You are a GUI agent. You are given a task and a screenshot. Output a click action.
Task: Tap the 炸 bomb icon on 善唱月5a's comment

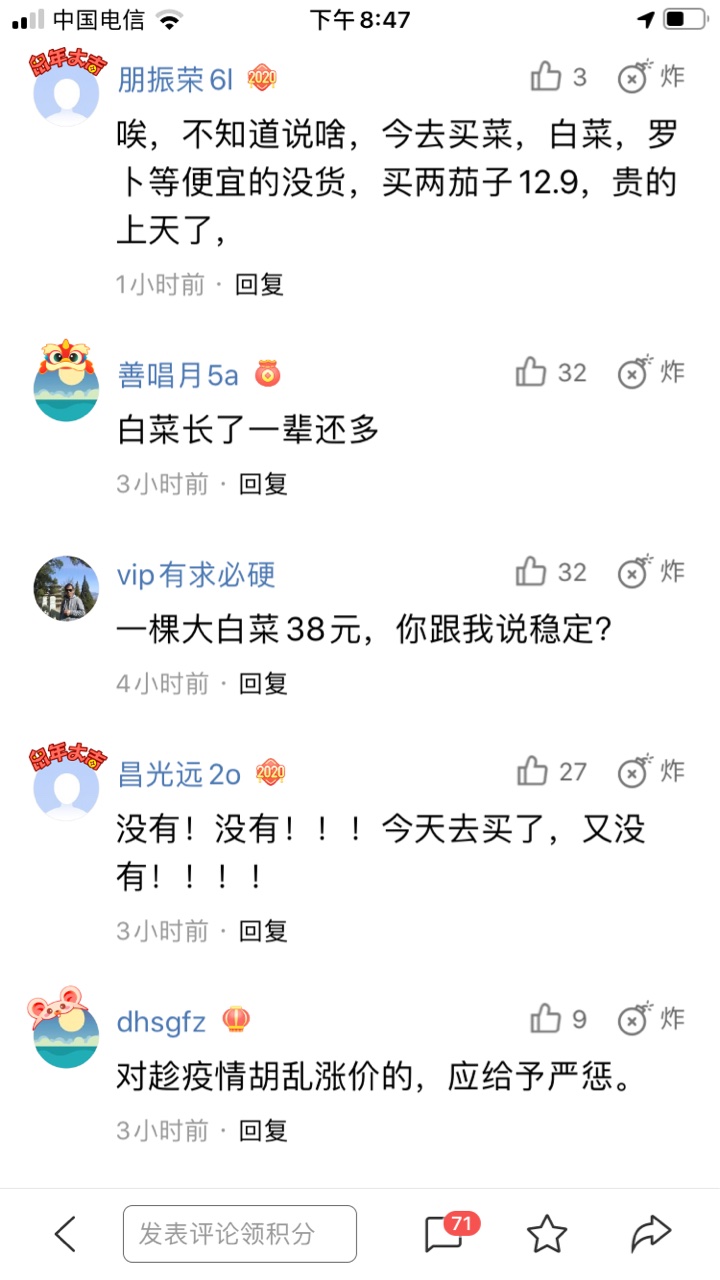point(651,372)
